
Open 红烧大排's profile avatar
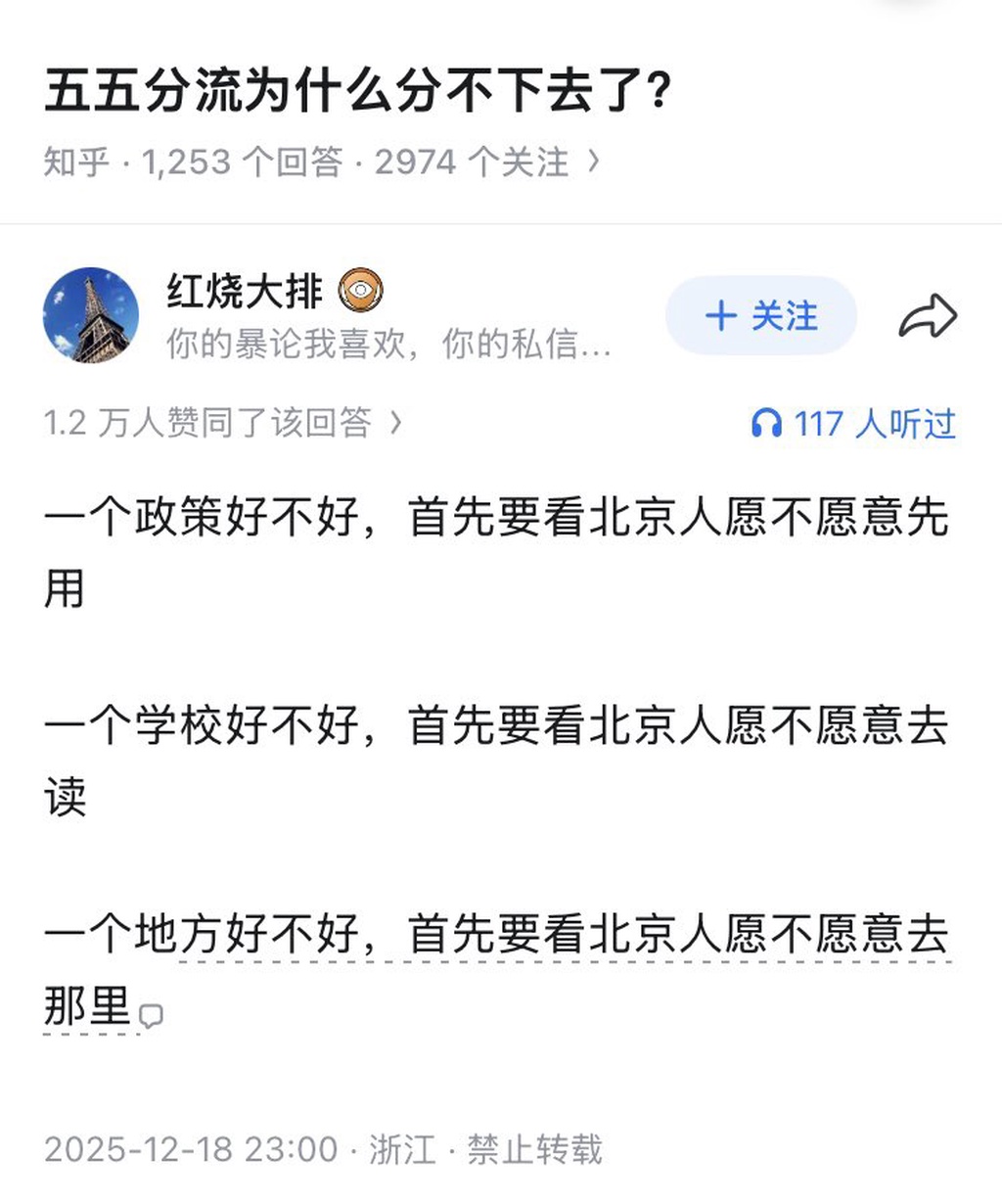[91, 315]
